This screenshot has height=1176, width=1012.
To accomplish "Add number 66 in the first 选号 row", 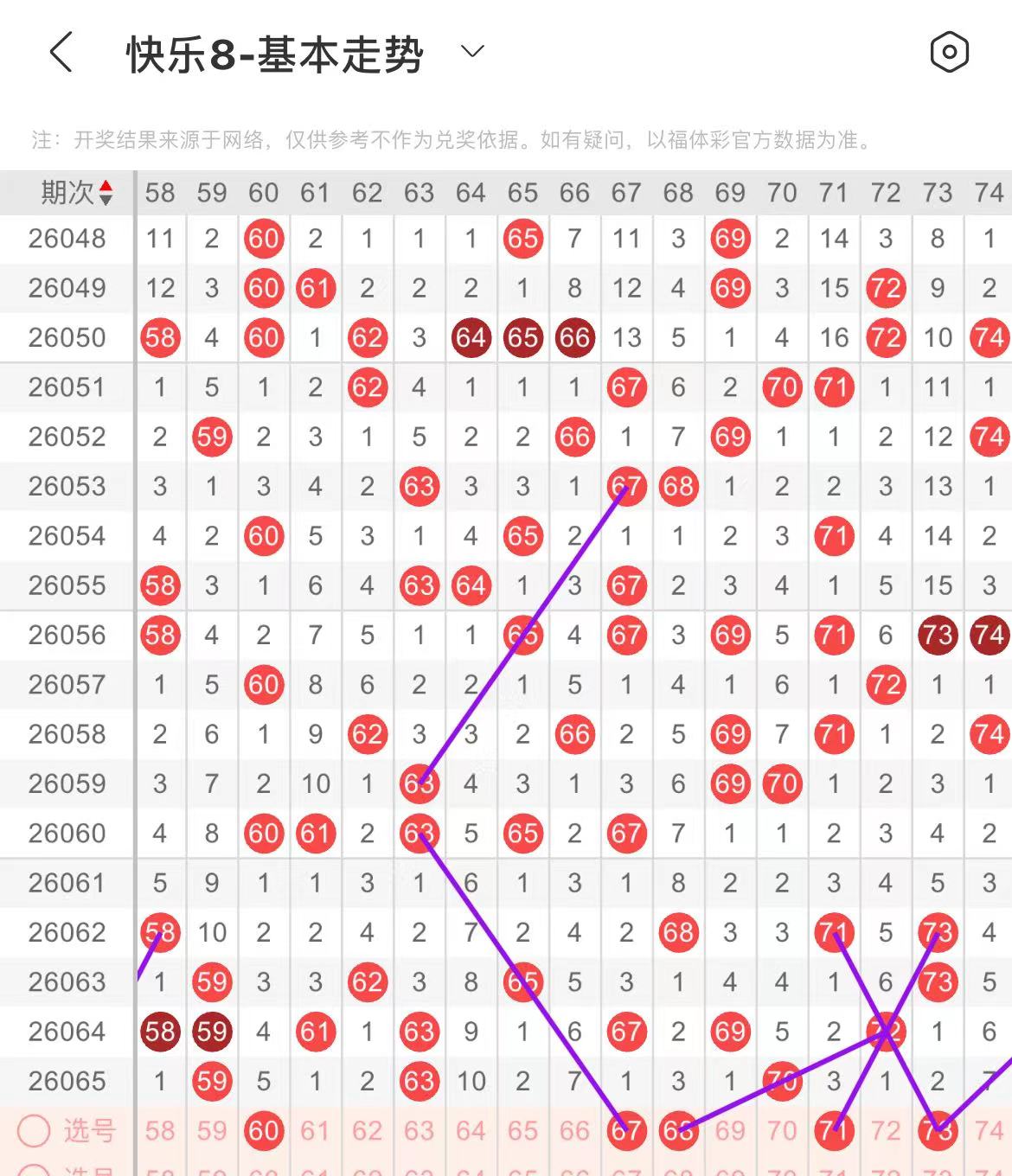I will click(574, 1130).
